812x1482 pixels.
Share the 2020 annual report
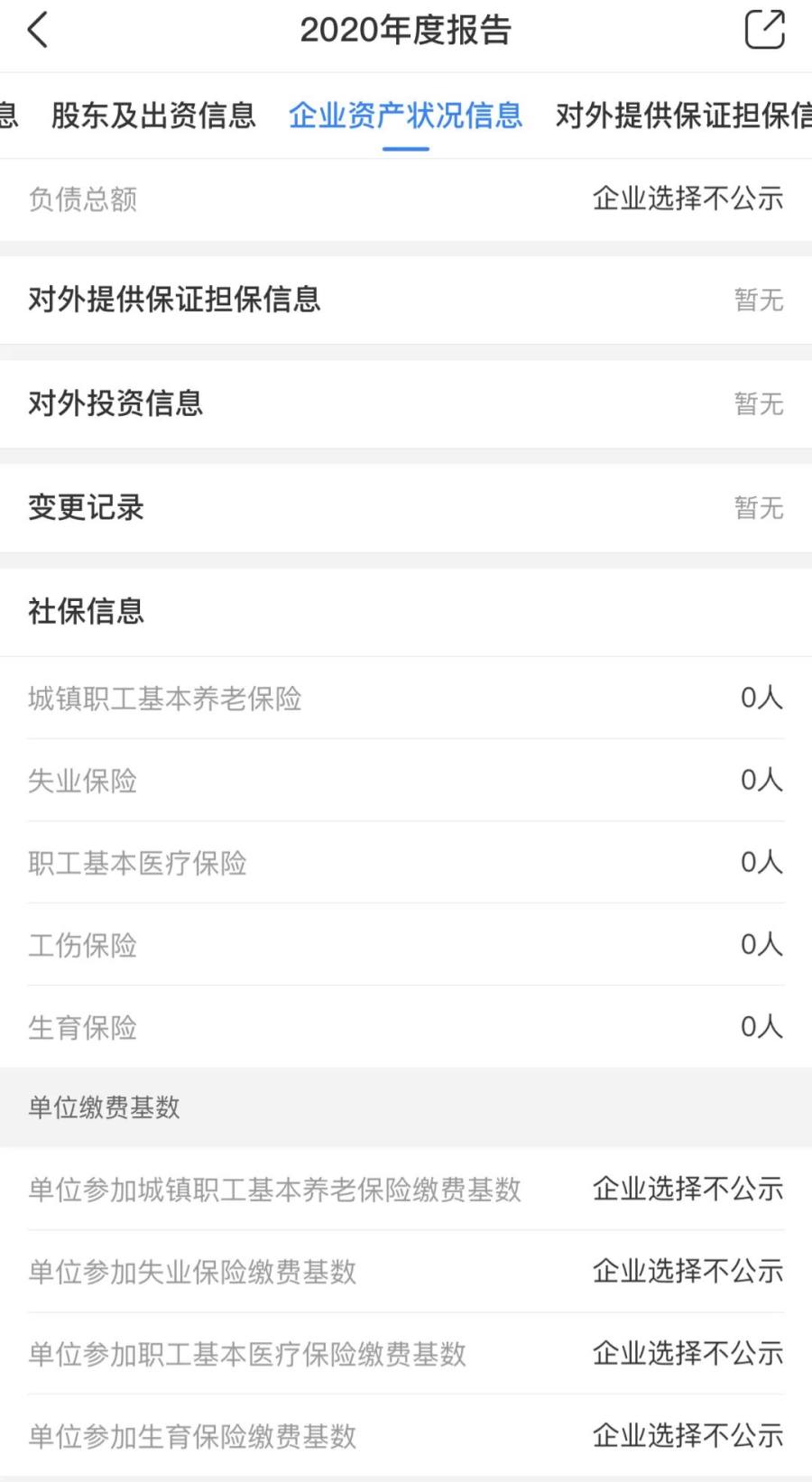pyautogui.click(x=764, y=30)
